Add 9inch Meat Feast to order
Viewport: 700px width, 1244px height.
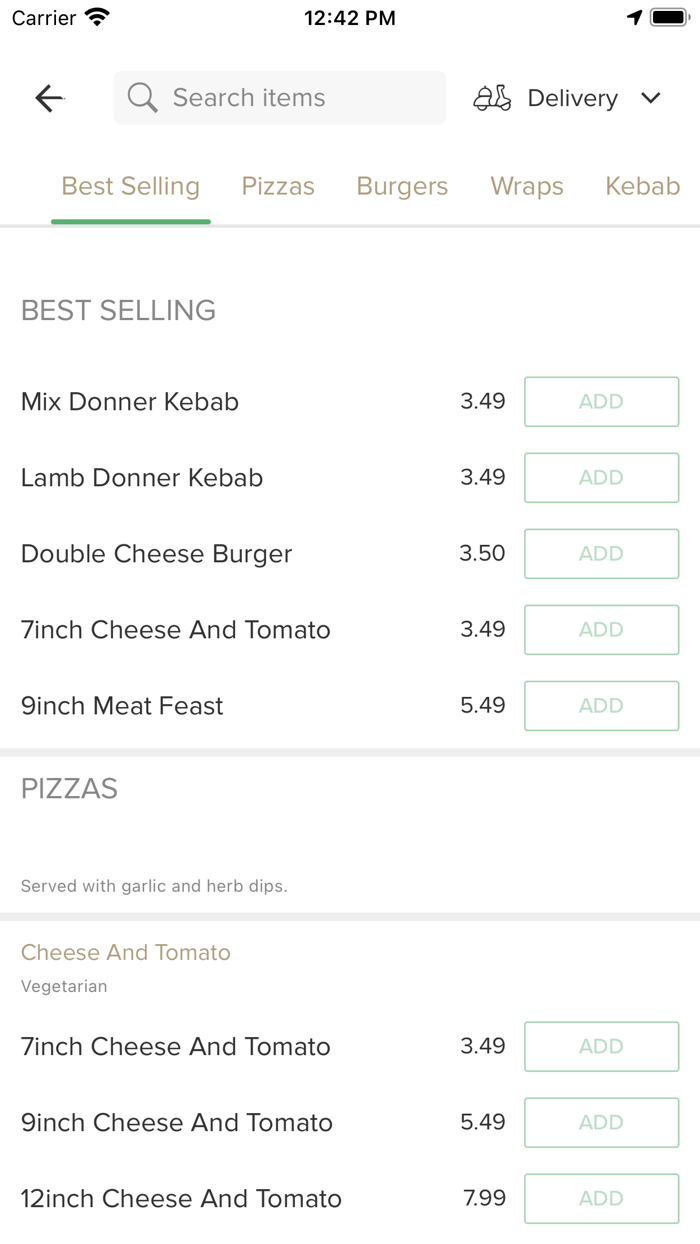click(601, 706)
